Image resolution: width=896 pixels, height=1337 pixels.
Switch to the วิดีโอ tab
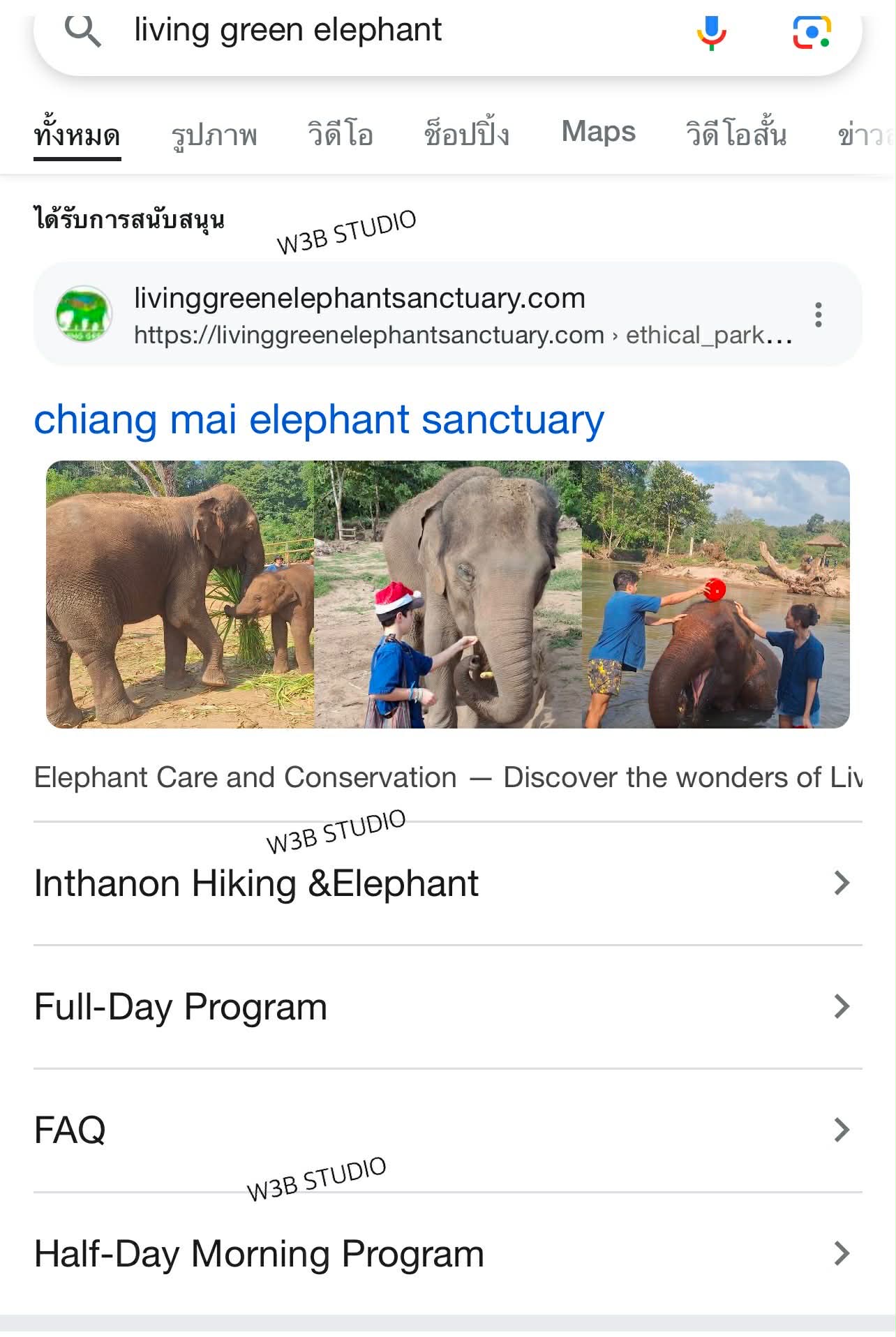pos(341,133)
